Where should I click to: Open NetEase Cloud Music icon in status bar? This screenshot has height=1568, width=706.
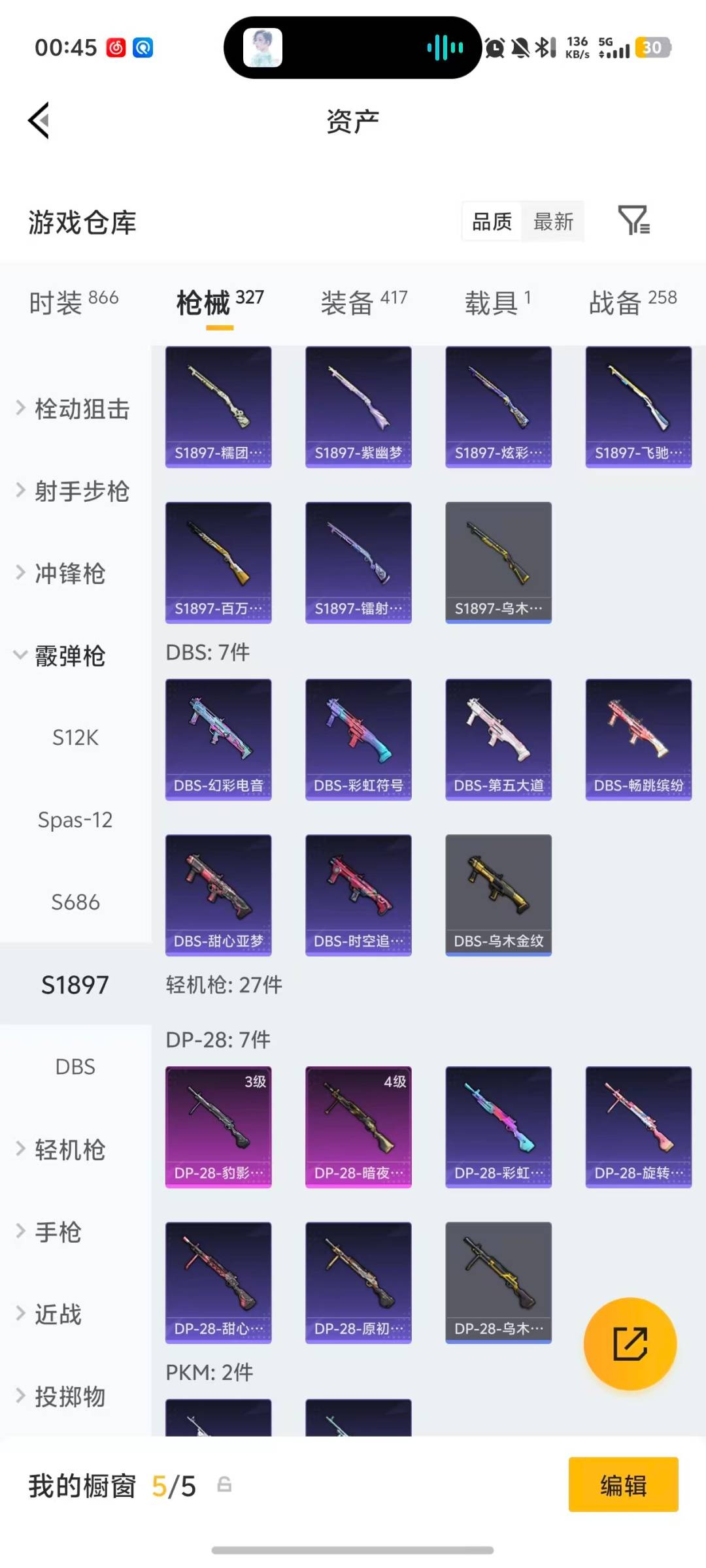(115, 47)
